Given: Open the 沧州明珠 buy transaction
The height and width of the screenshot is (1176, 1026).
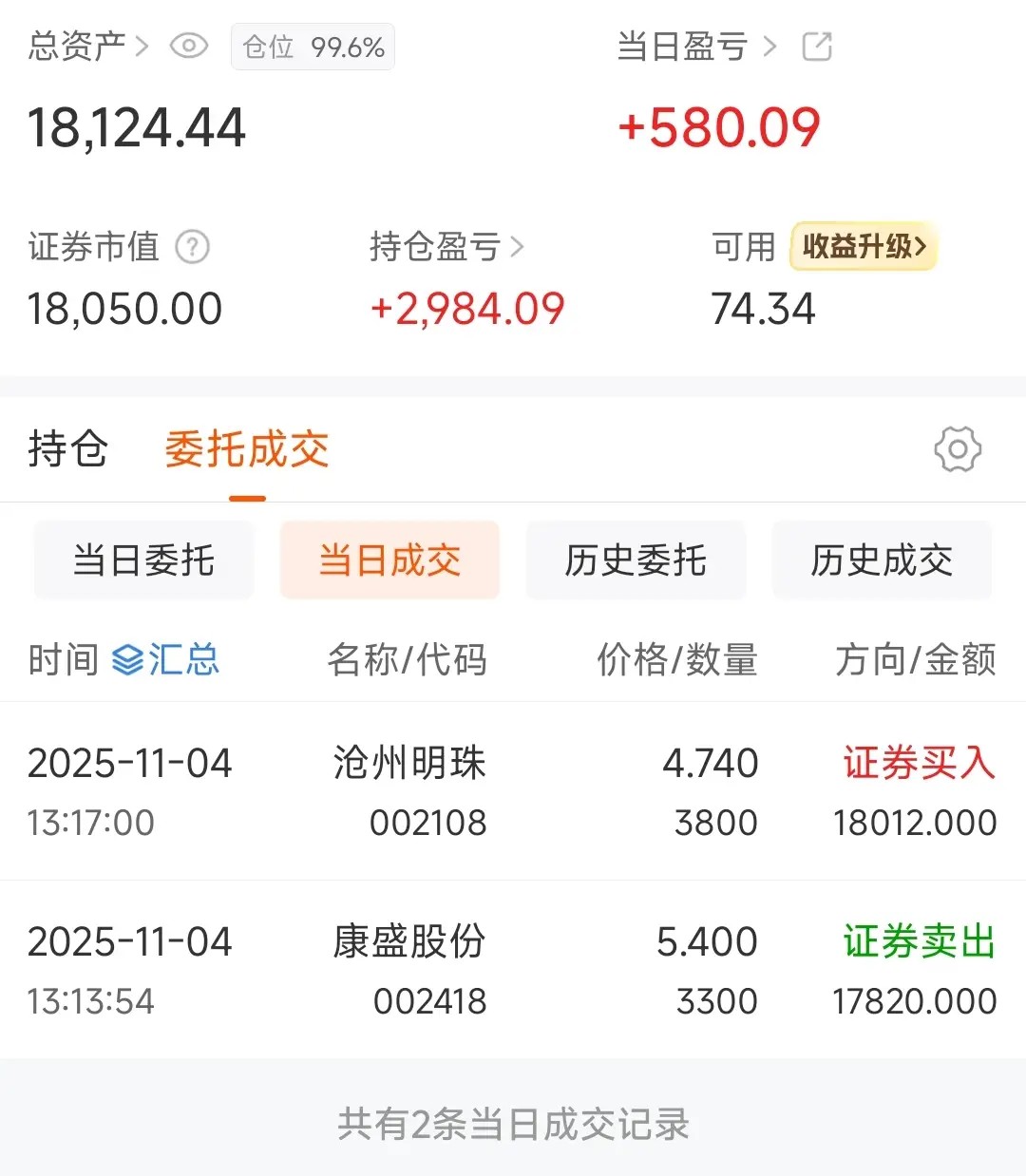Looking at the screenshot, I should [x=513, y=792].
